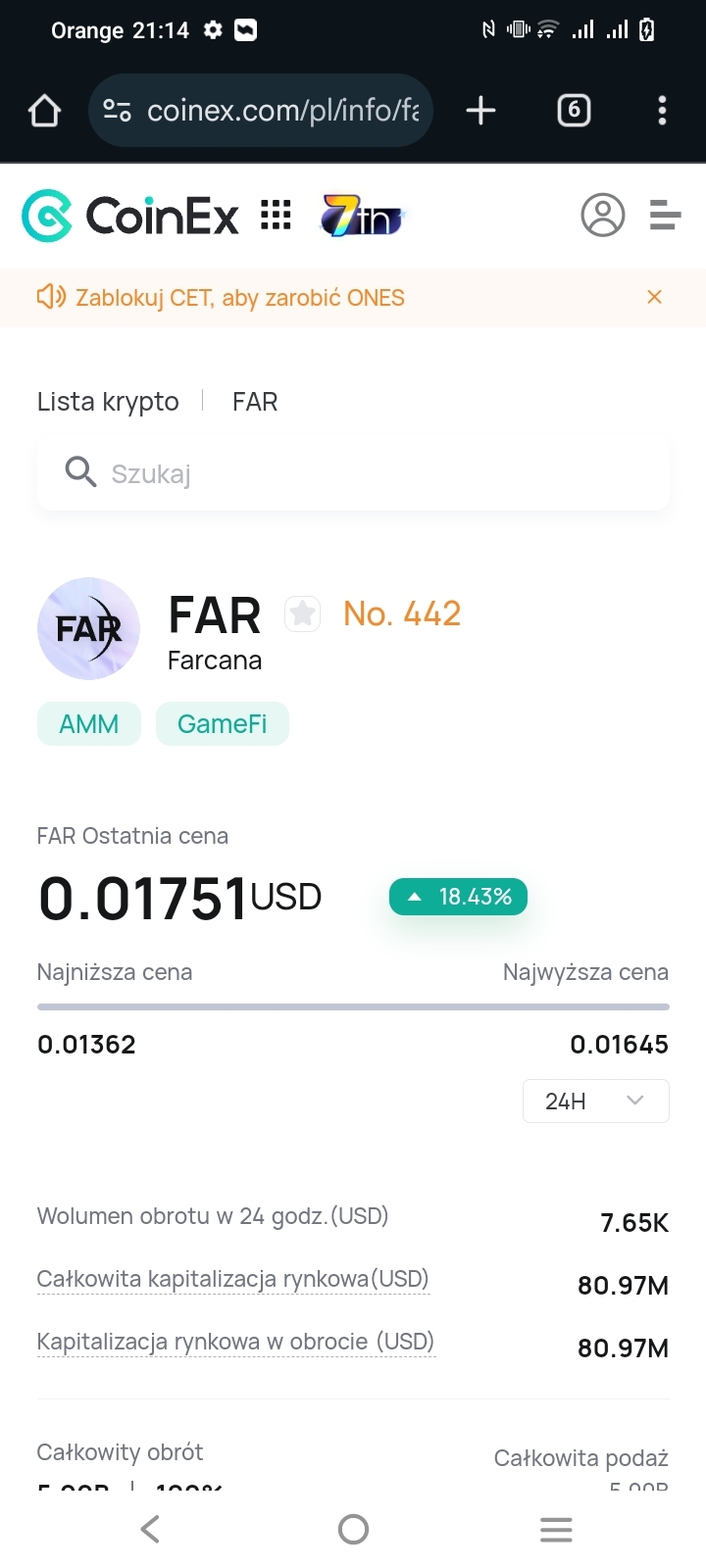Open the Zablokuj CET announcement
This screenshot has width=706, height=1568.
click(239, 298)
